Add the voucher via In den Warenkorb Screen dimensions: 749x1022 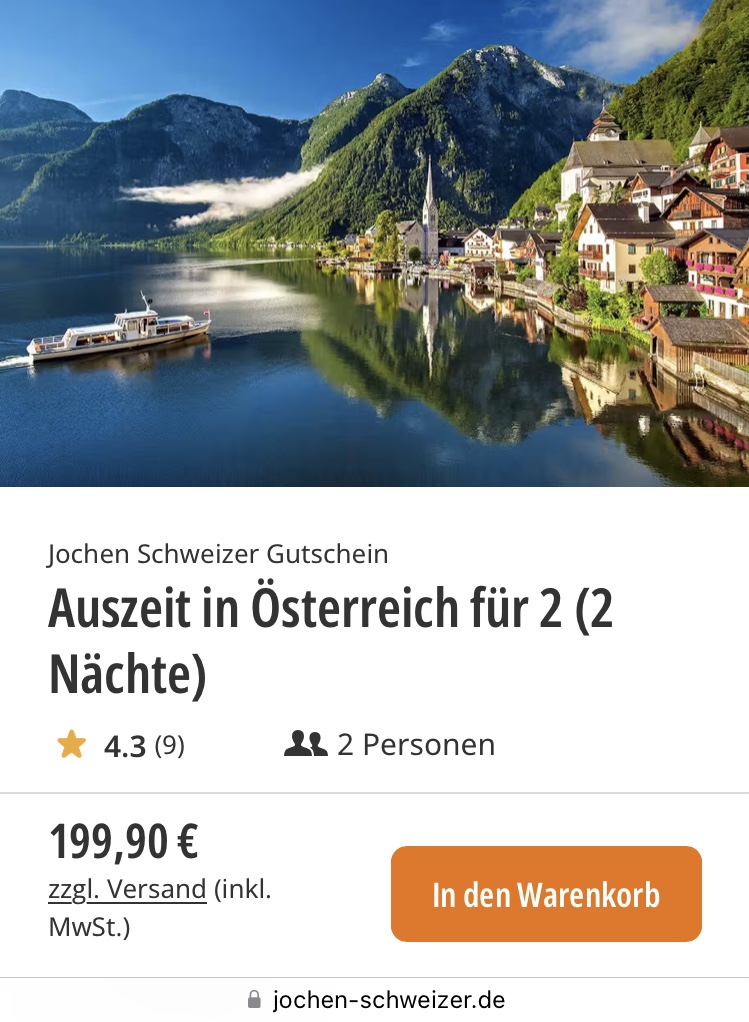pyautogui.click(x=546, y=894)
